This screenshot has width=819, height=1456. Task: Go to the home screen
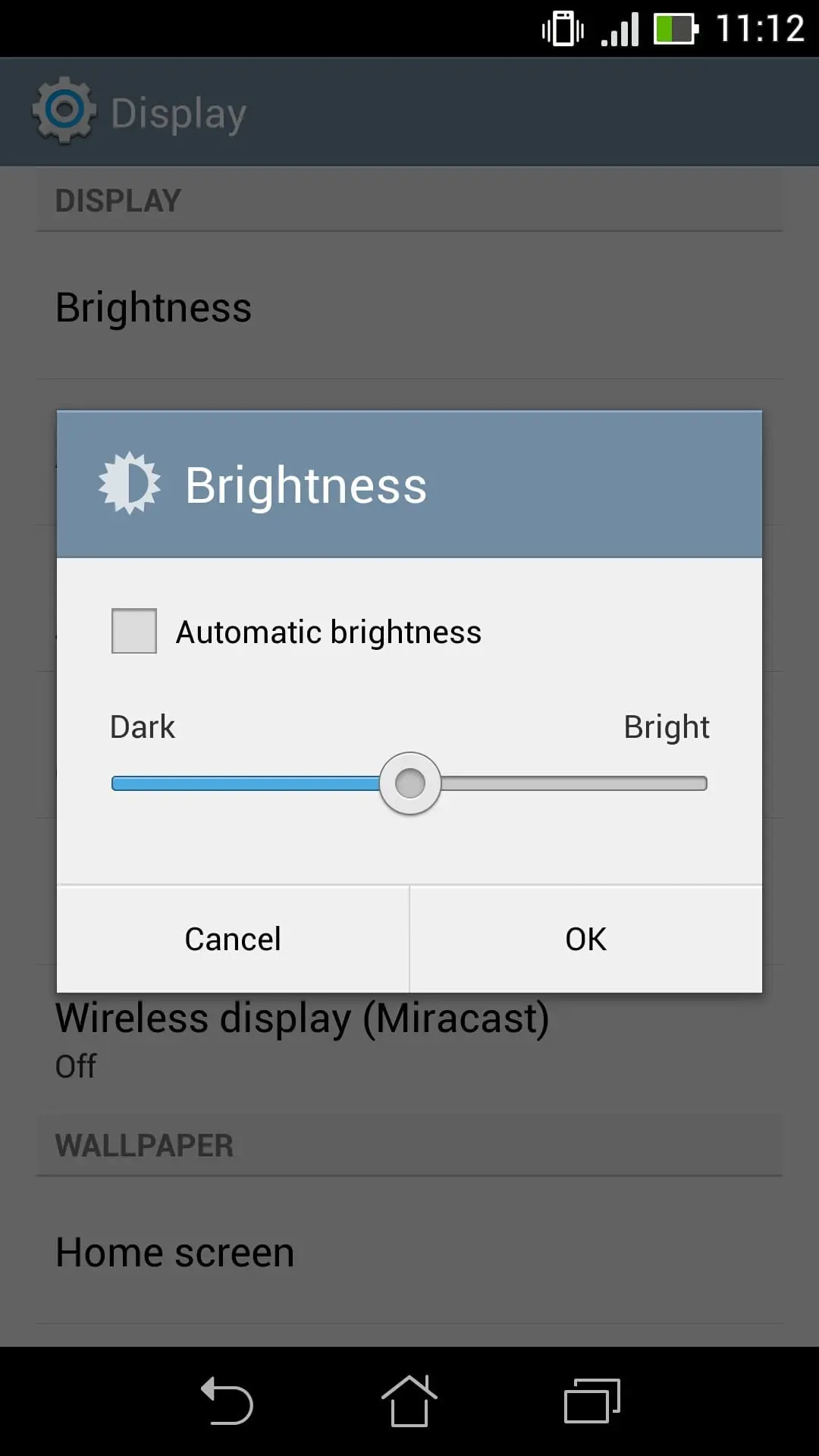409,1401
